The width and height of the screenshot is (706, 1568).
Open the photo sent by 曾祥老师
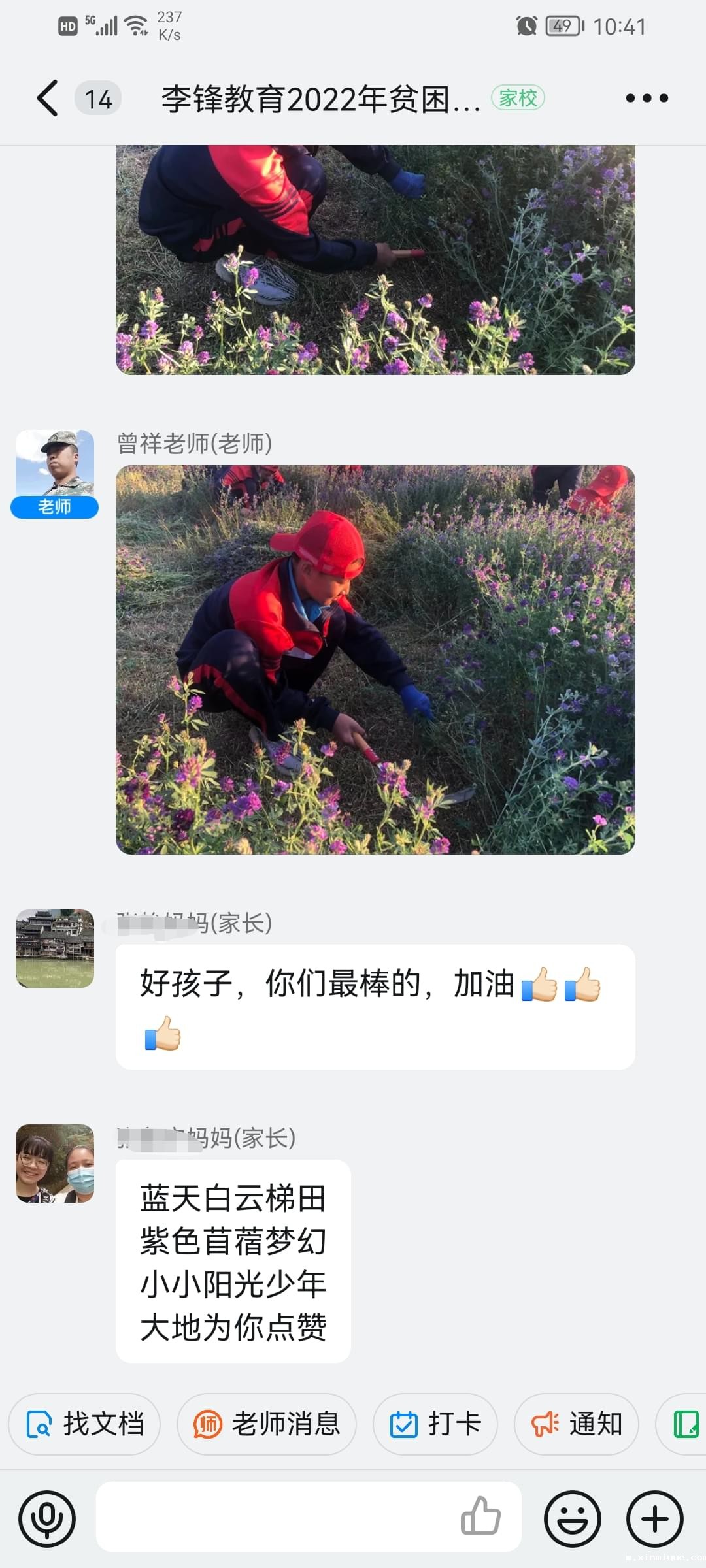[x=375, y=659]
